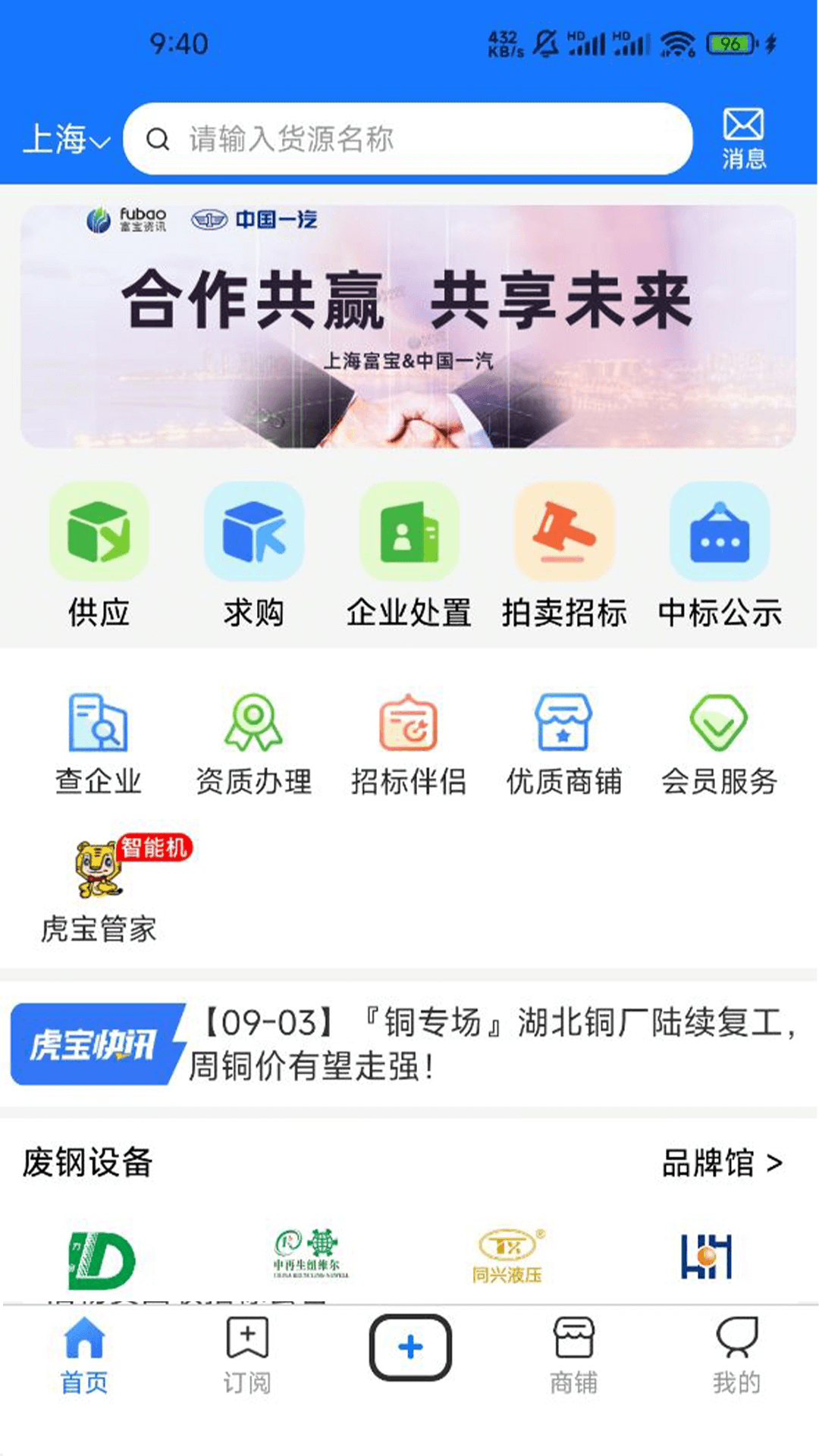Launch 虎宝管家 assistant
819x1456 pixels.
tap(99, 891)
